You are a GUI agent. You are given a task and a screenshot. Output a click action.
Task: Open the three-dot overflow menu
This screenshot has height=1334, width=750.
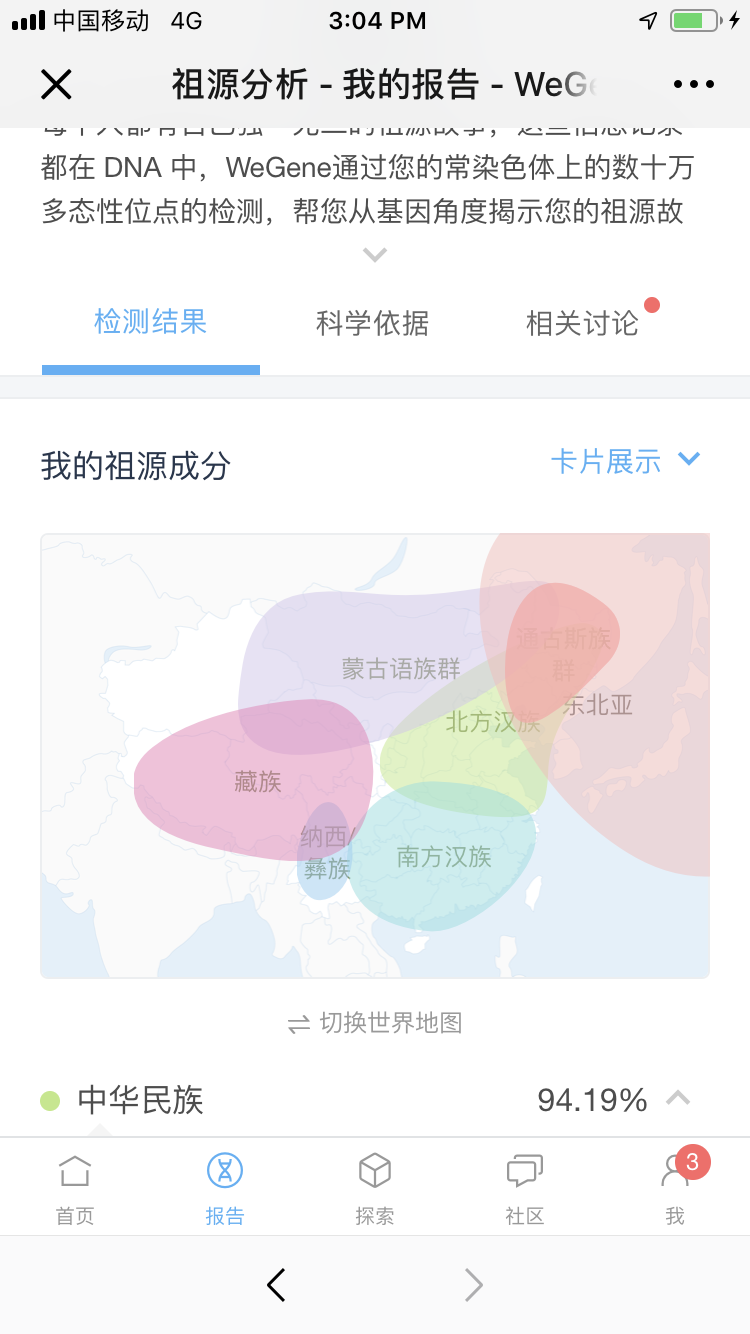(x=694, y=85)
